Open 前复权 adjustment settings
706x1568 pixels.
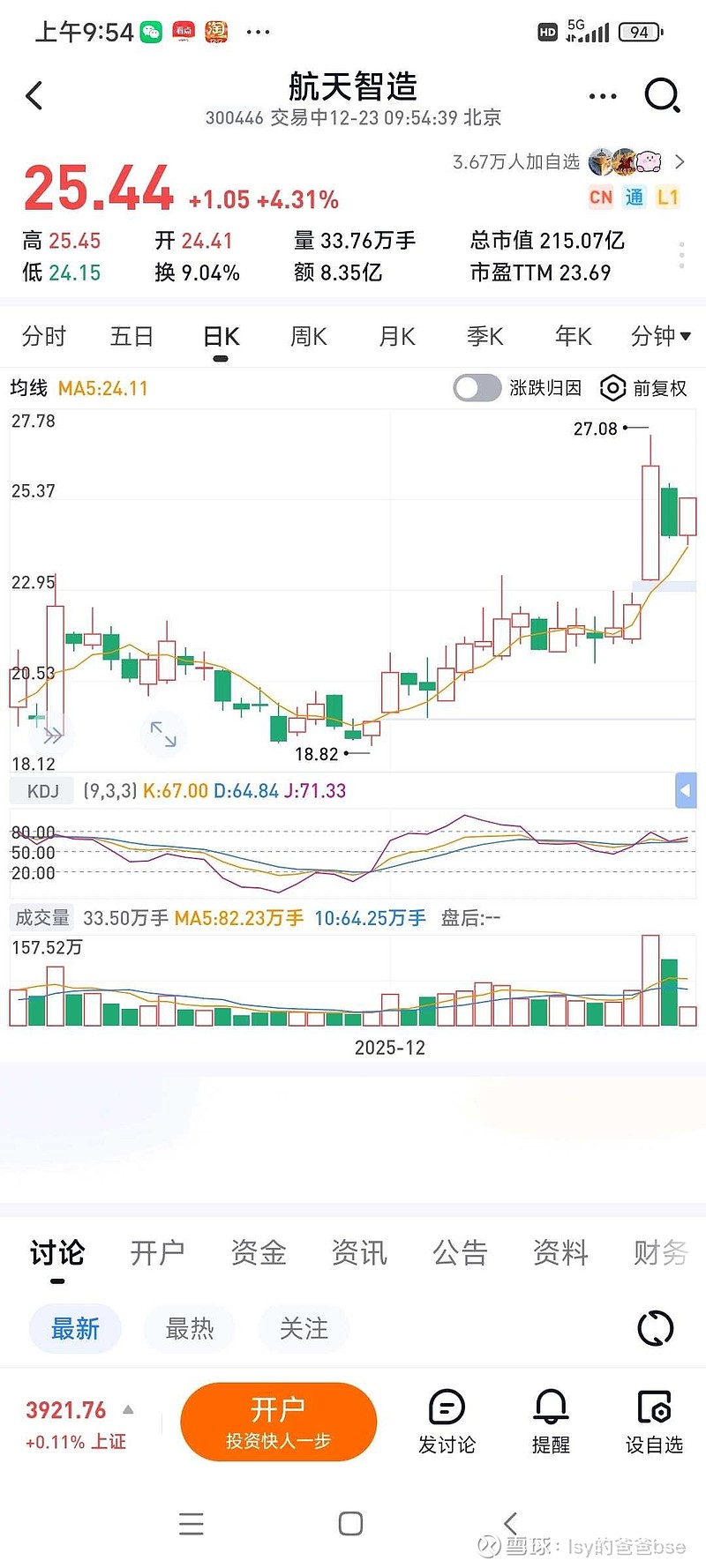[x=643, y=388]
